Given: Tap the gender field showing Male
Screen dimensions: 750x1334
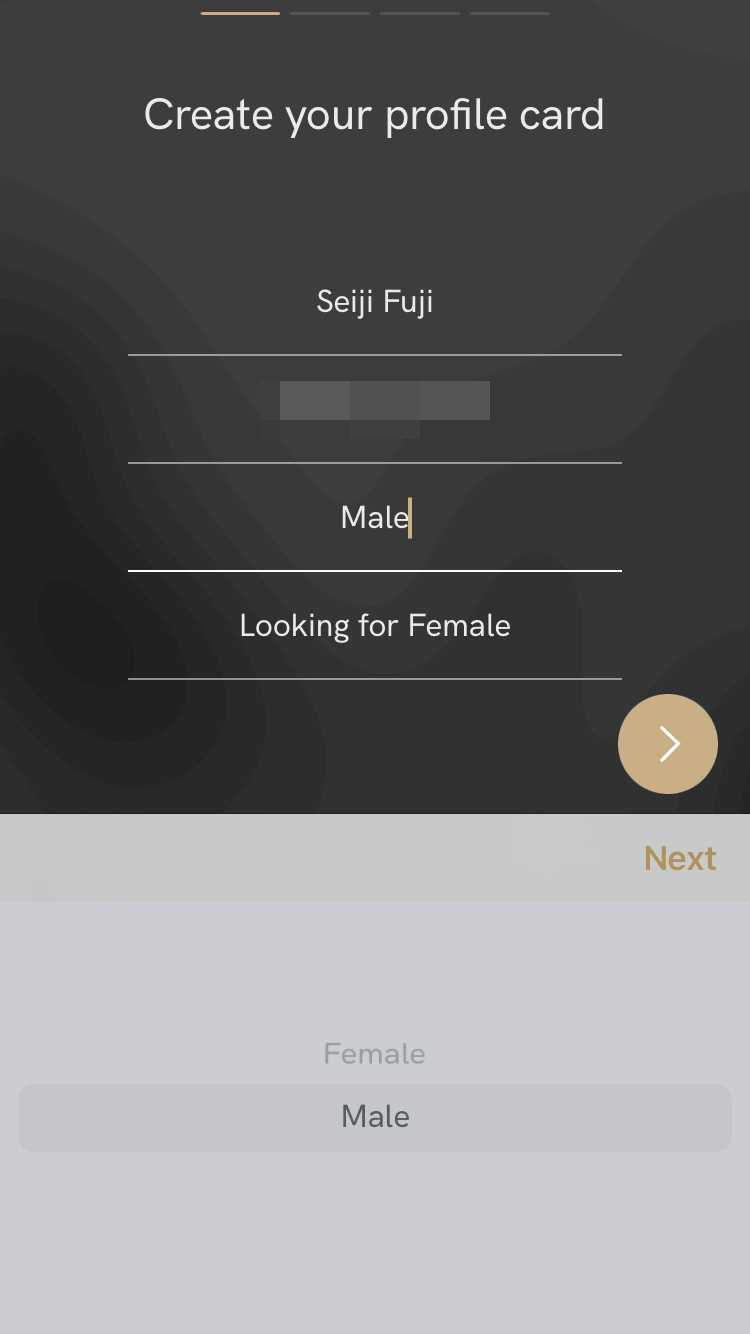Looking at the screenshot, I should pyautogui.click(x=375, y=518).
